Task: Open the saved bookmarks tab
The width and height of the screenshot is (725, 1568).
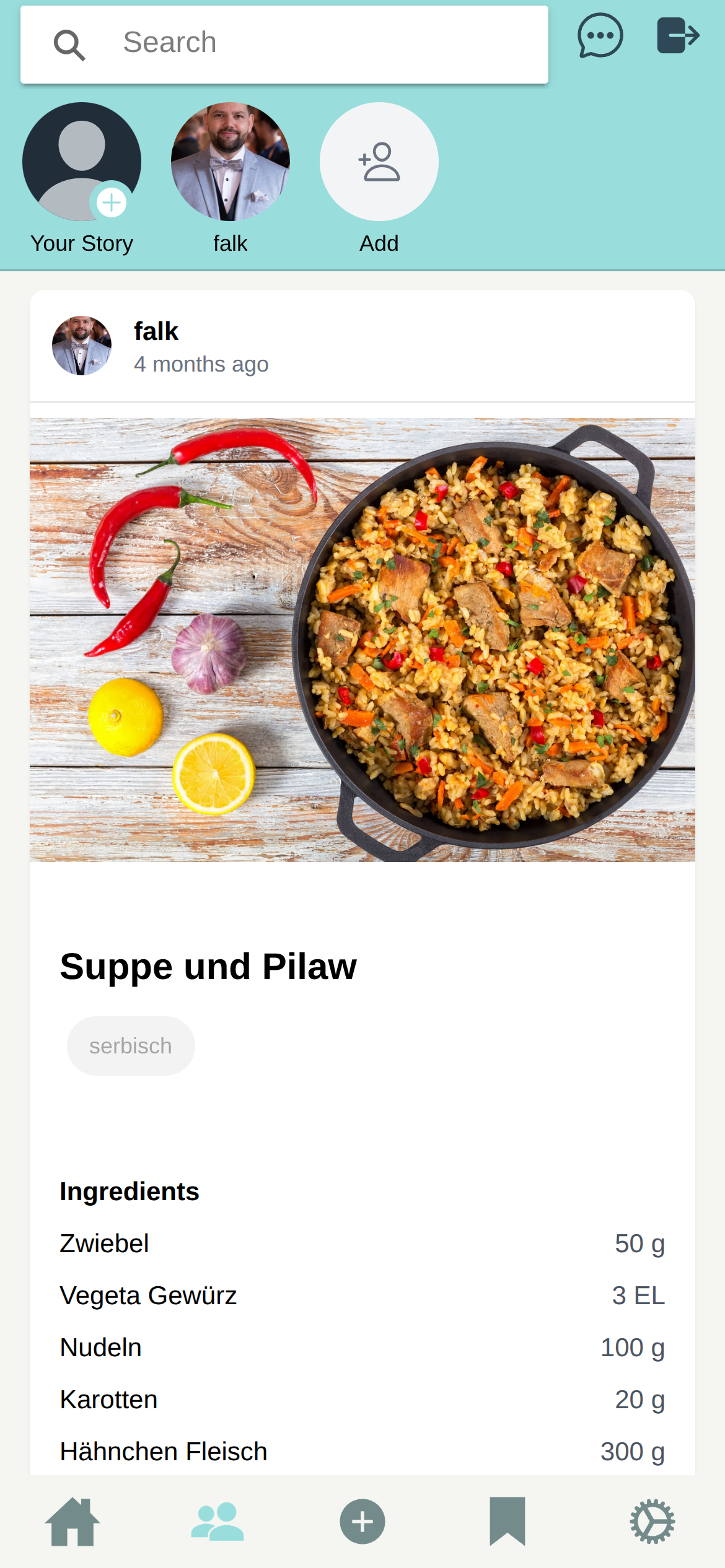Action: coord(507,1521)
